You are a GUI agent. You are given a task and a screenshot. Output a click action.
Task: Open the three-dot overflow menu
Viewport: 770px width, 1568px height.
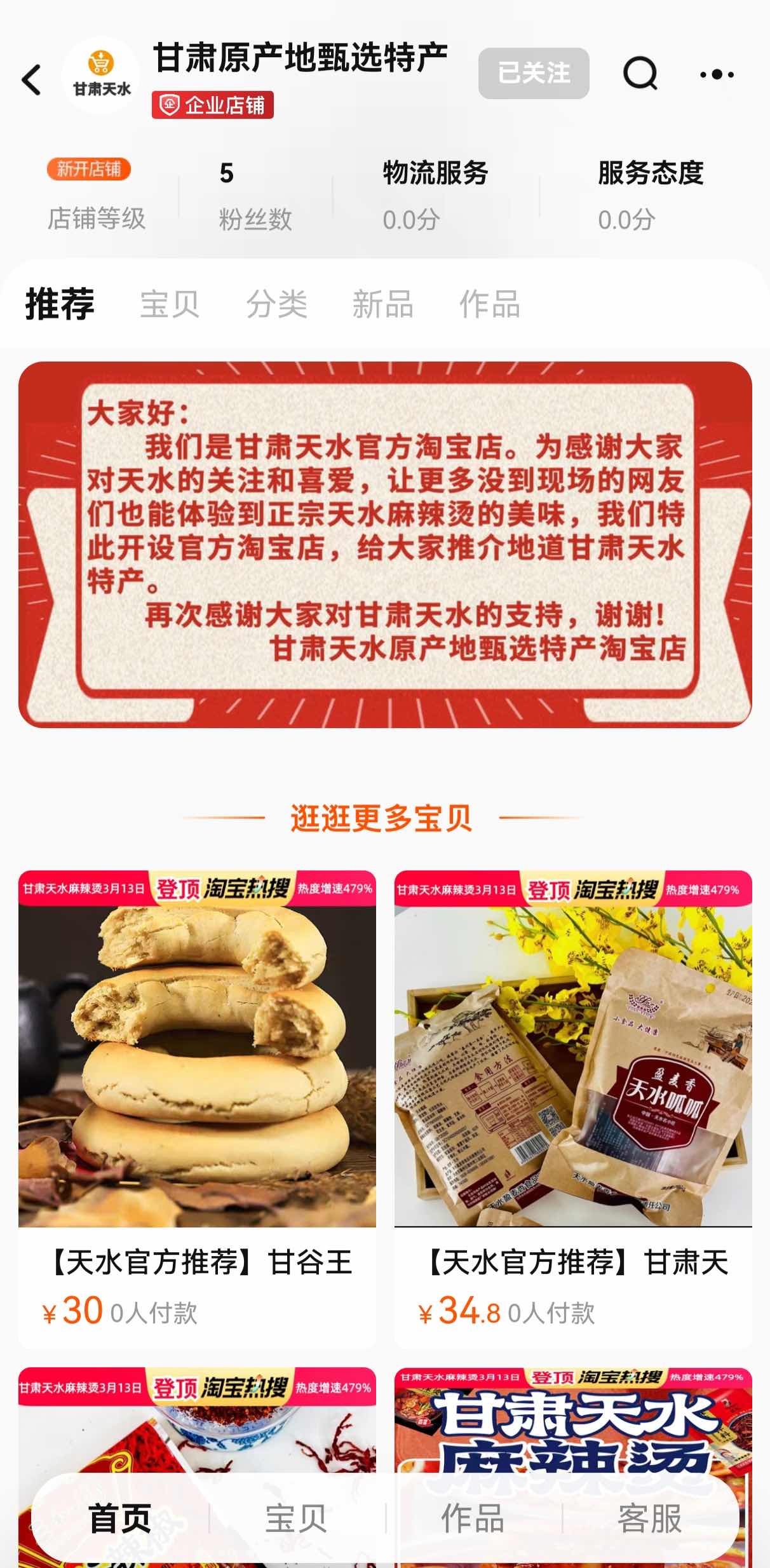coord(717,74)
